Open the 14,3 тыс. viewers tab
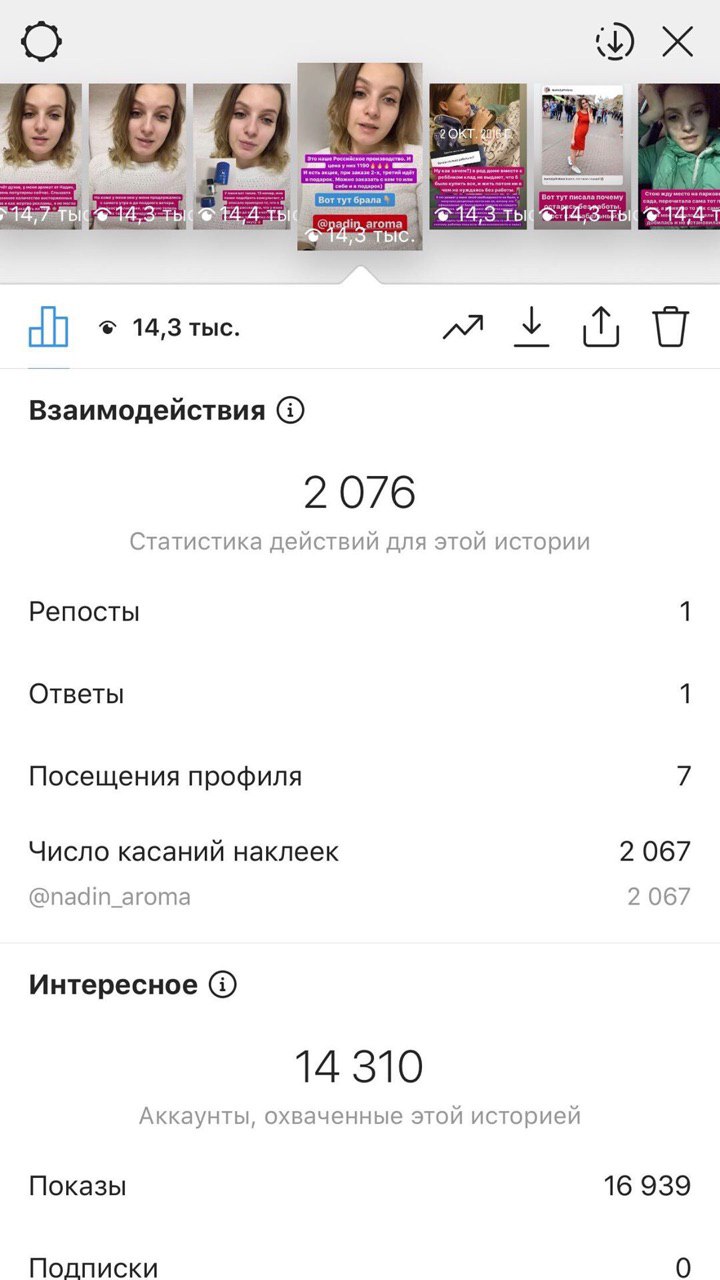This screenshot has width=720, height=1280. (170, 327)
